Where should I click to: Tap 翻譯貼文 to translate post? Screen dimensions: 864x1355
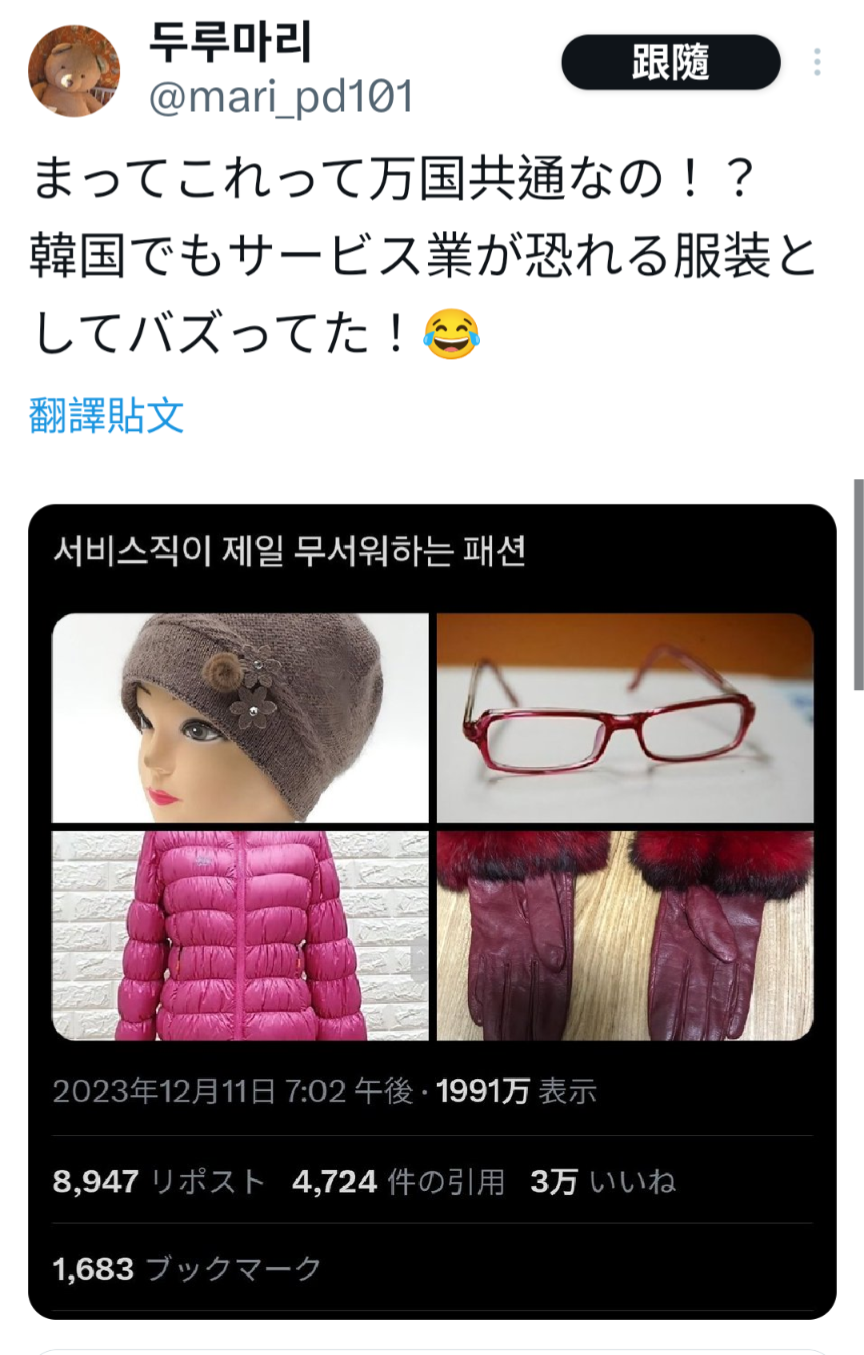click(x=106, y=416)
